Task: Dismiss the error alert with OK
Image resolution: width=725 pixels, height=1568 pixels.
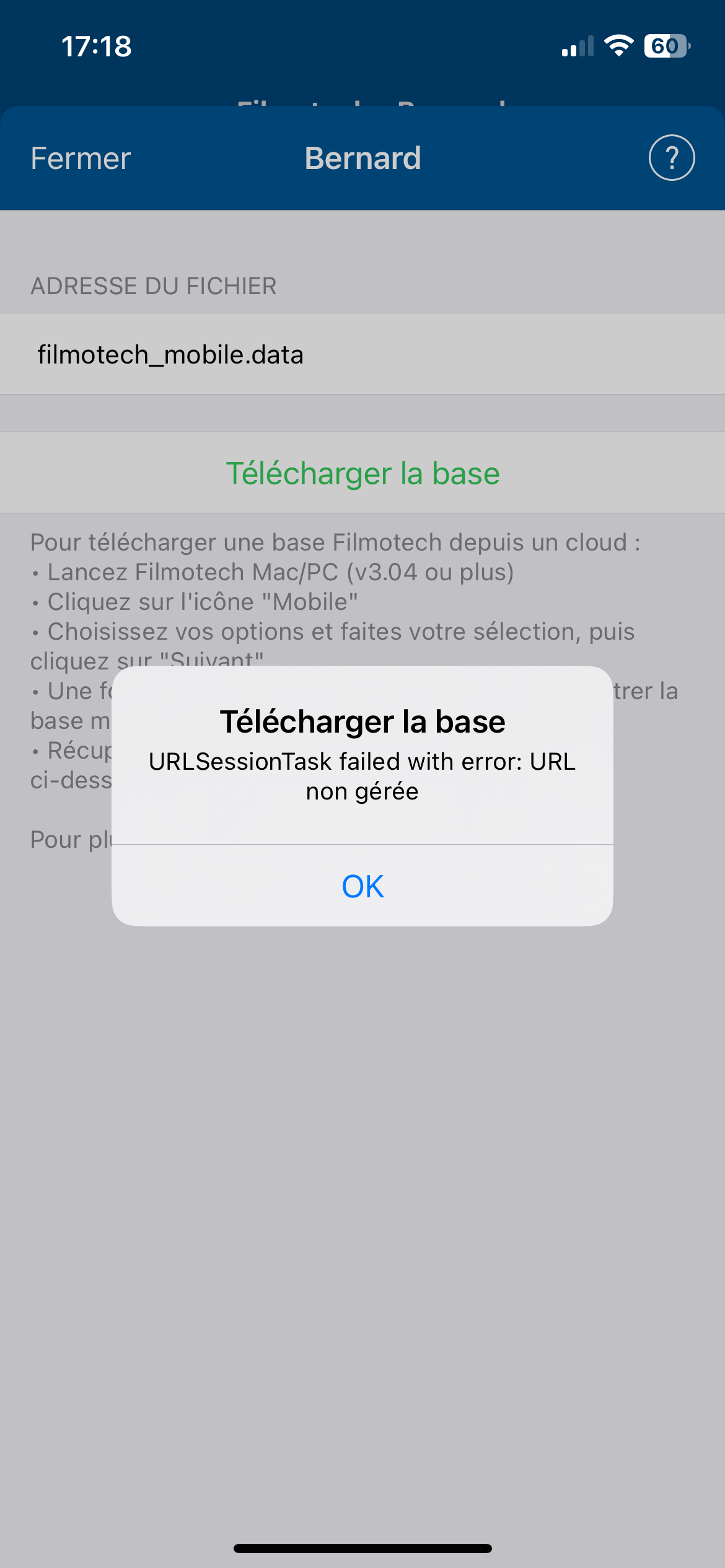Action: tap(362, 886)
